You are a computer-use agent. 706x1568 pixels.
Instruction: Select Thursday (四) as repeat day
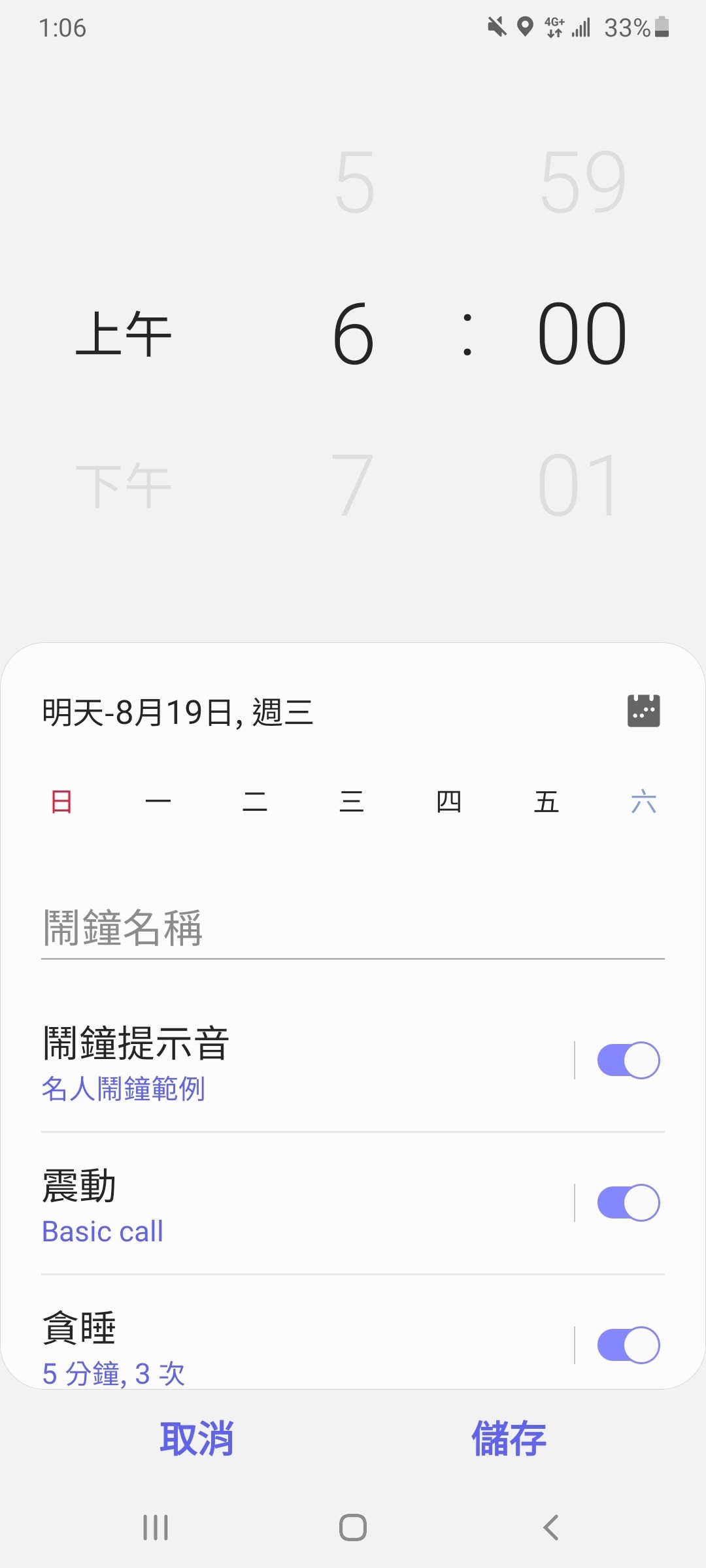pos(449,802)
